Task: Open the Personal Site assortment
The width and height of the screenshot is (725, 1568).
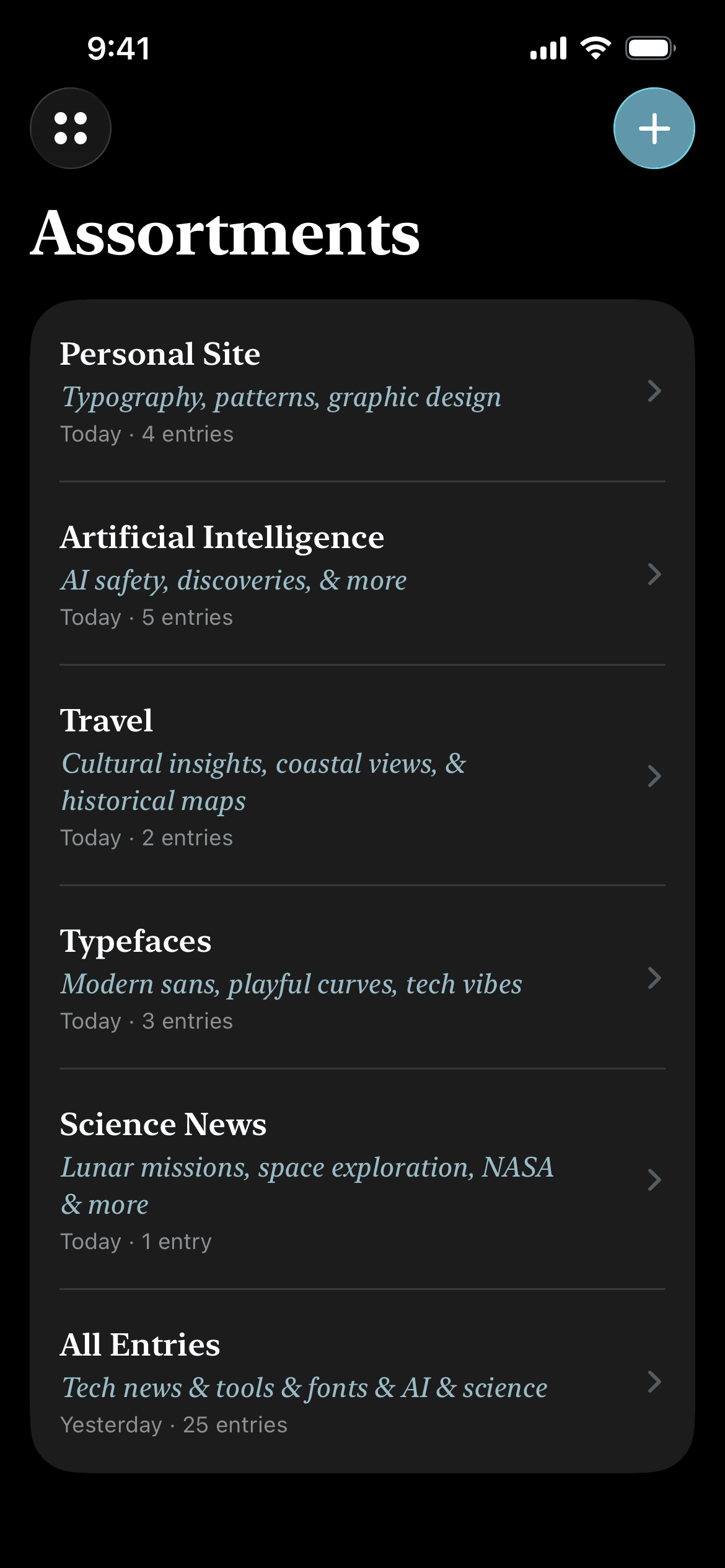Action: coord(362,391)
